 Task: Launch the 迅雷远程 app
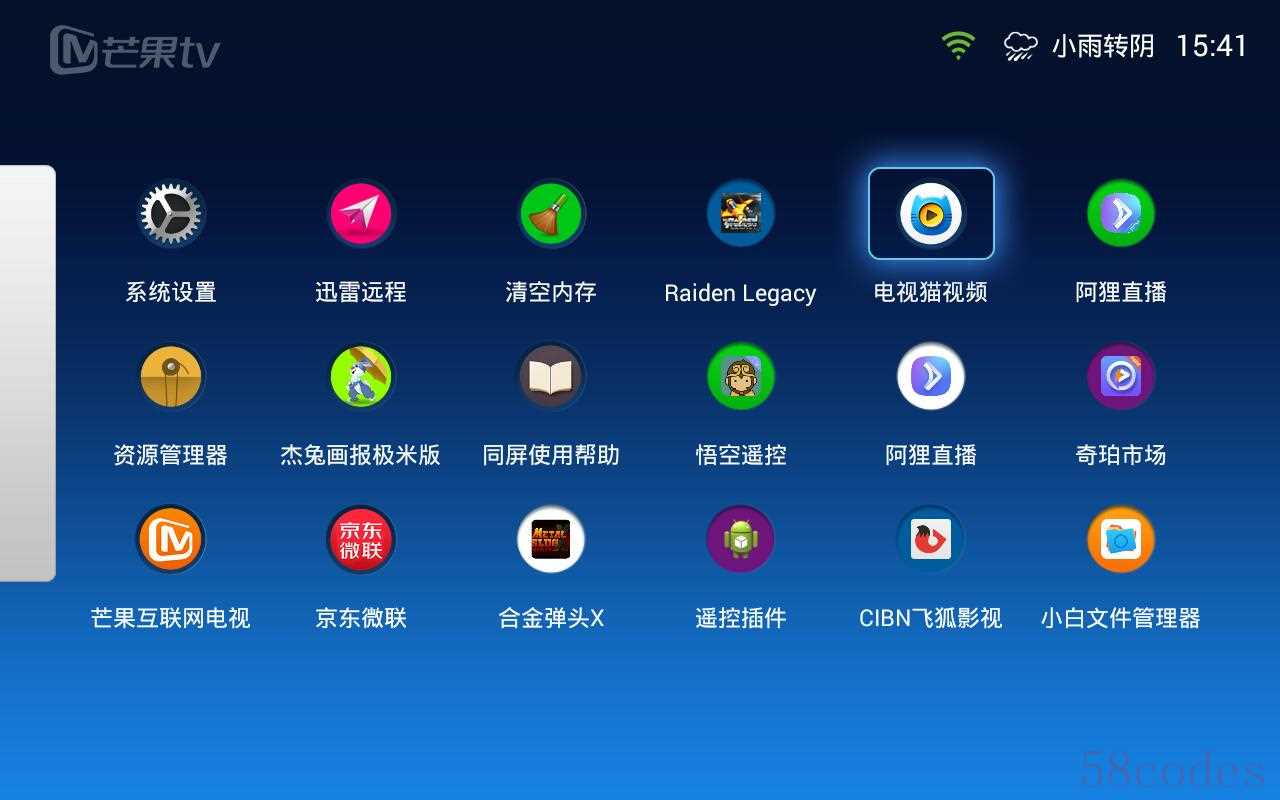[361, 213]
